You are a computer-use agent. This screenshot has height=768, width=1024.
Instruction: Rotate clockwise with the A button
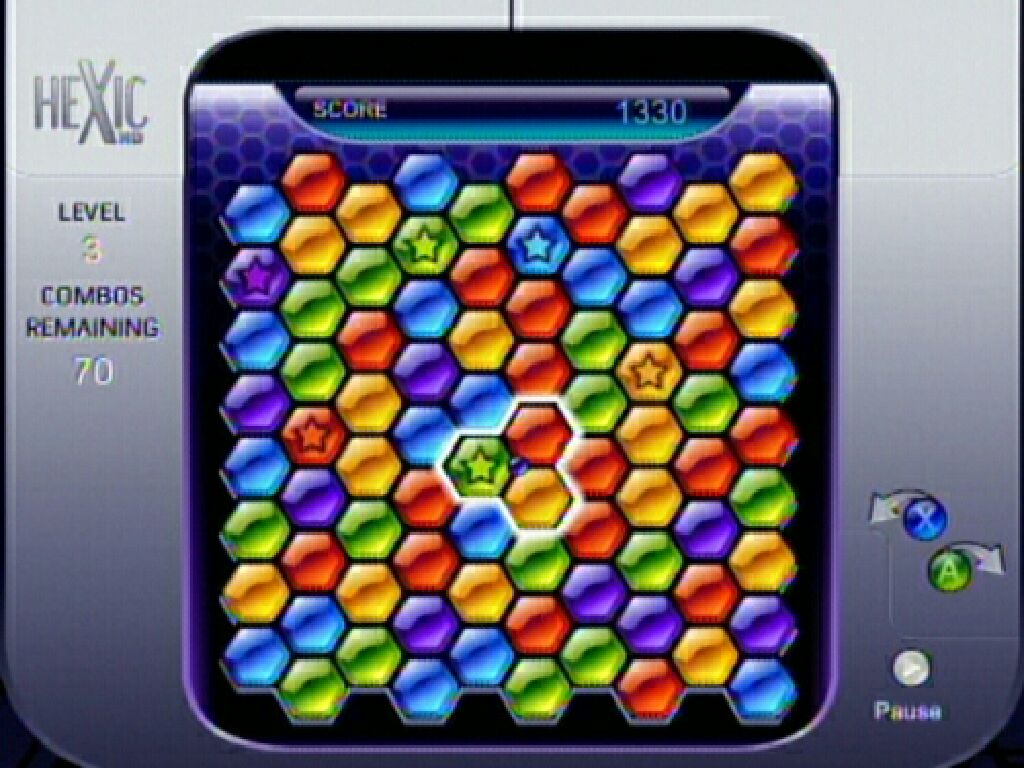point(949,570)
